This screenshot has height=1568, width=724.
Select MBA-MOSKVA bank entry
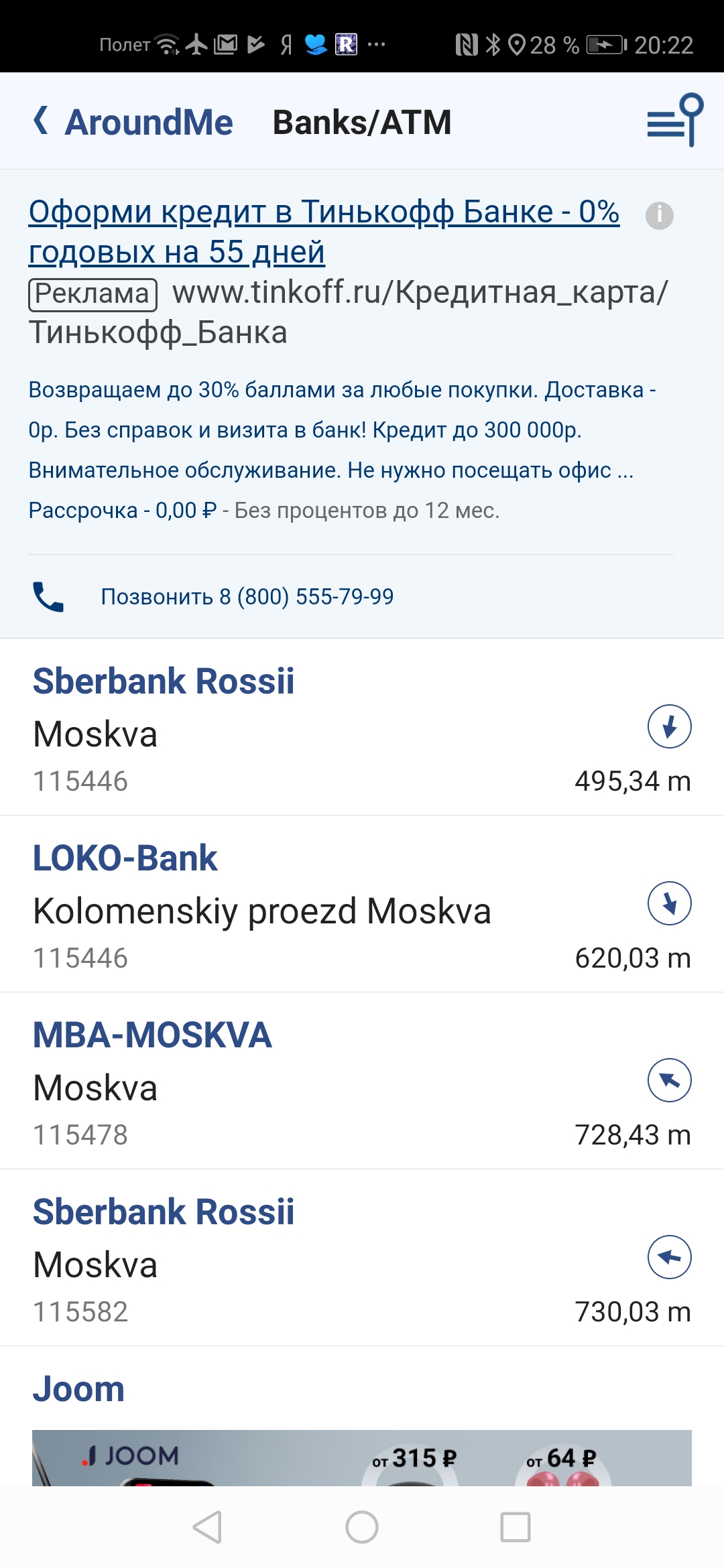362,1082
